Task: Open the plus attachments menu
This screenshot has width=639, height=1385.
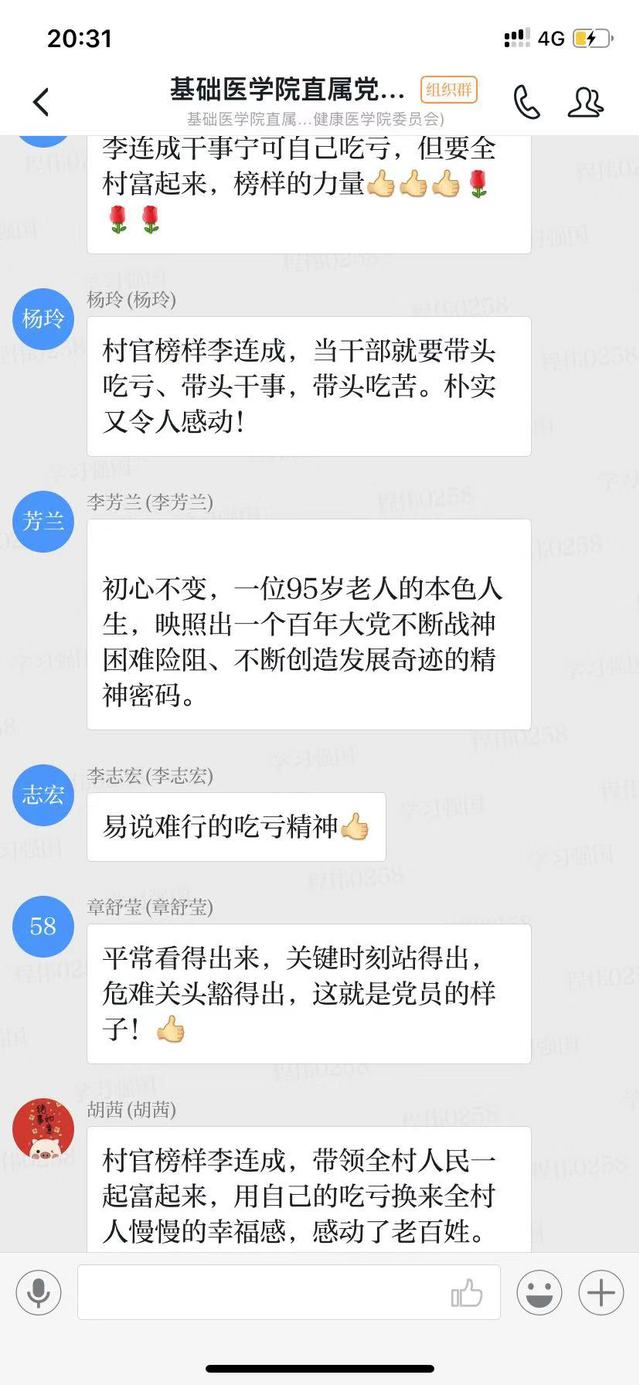Action: [x=601, y=1293]
